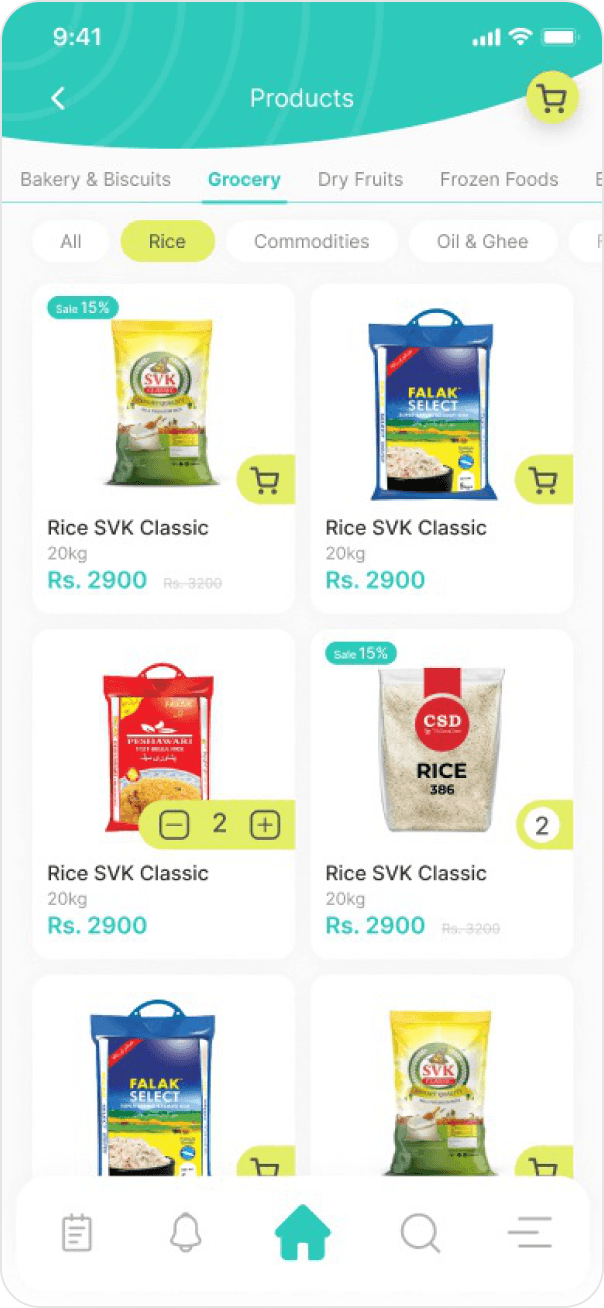Open search from the bottom bar

pyautogui.click(x=420, y=1233)
